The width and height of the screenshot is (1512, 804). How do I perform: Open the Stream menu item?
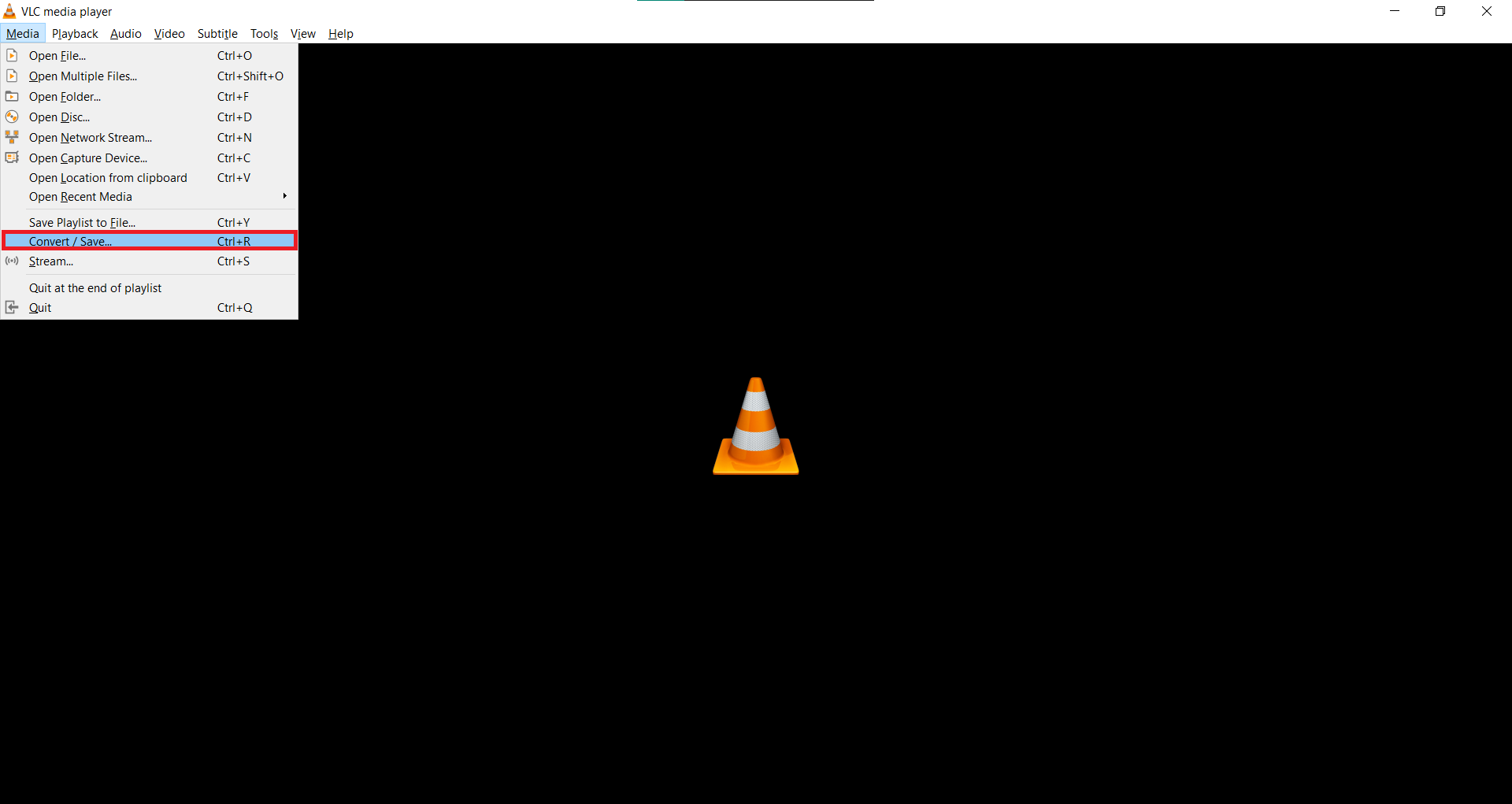[x=51, y=261]
